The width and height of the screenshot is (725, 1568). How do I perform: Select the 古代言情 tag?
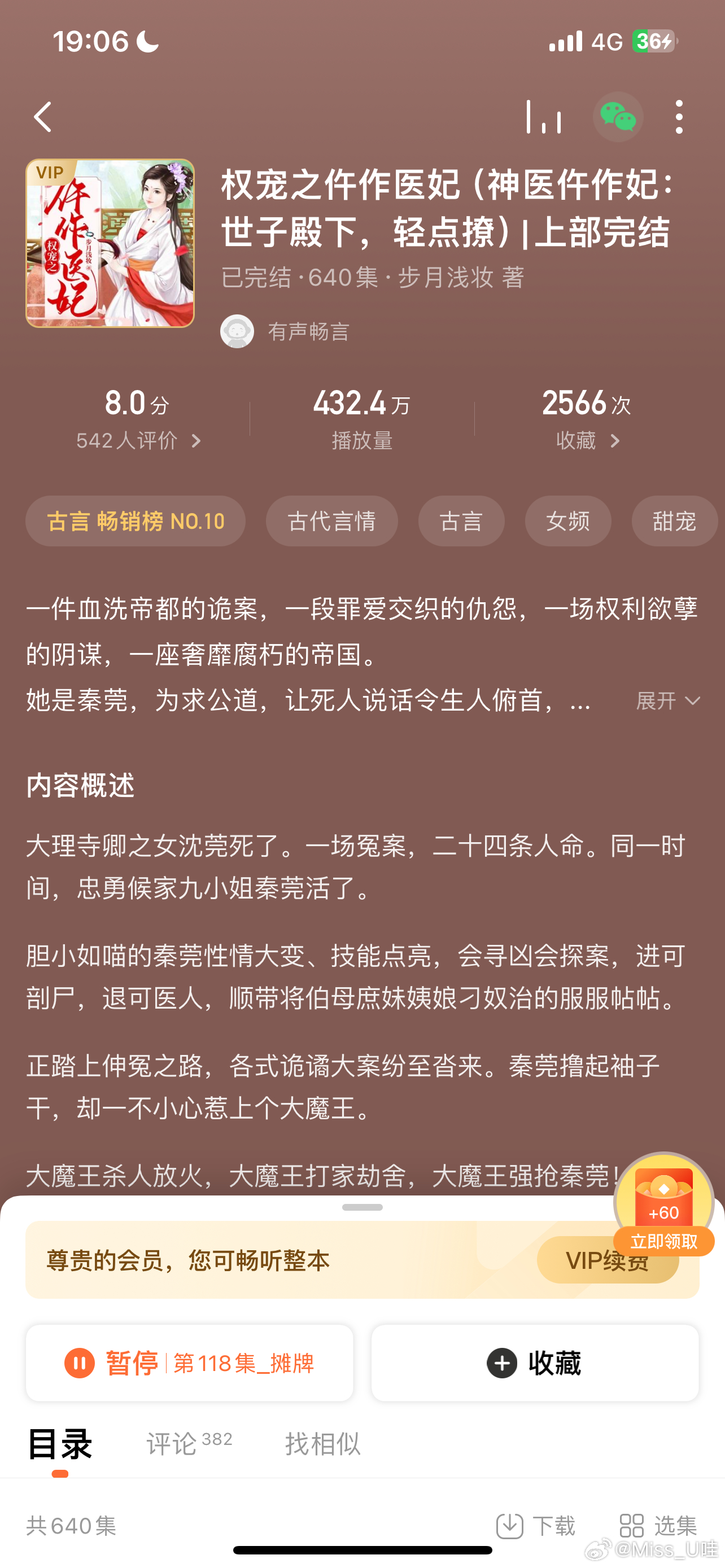pos(332,521)
